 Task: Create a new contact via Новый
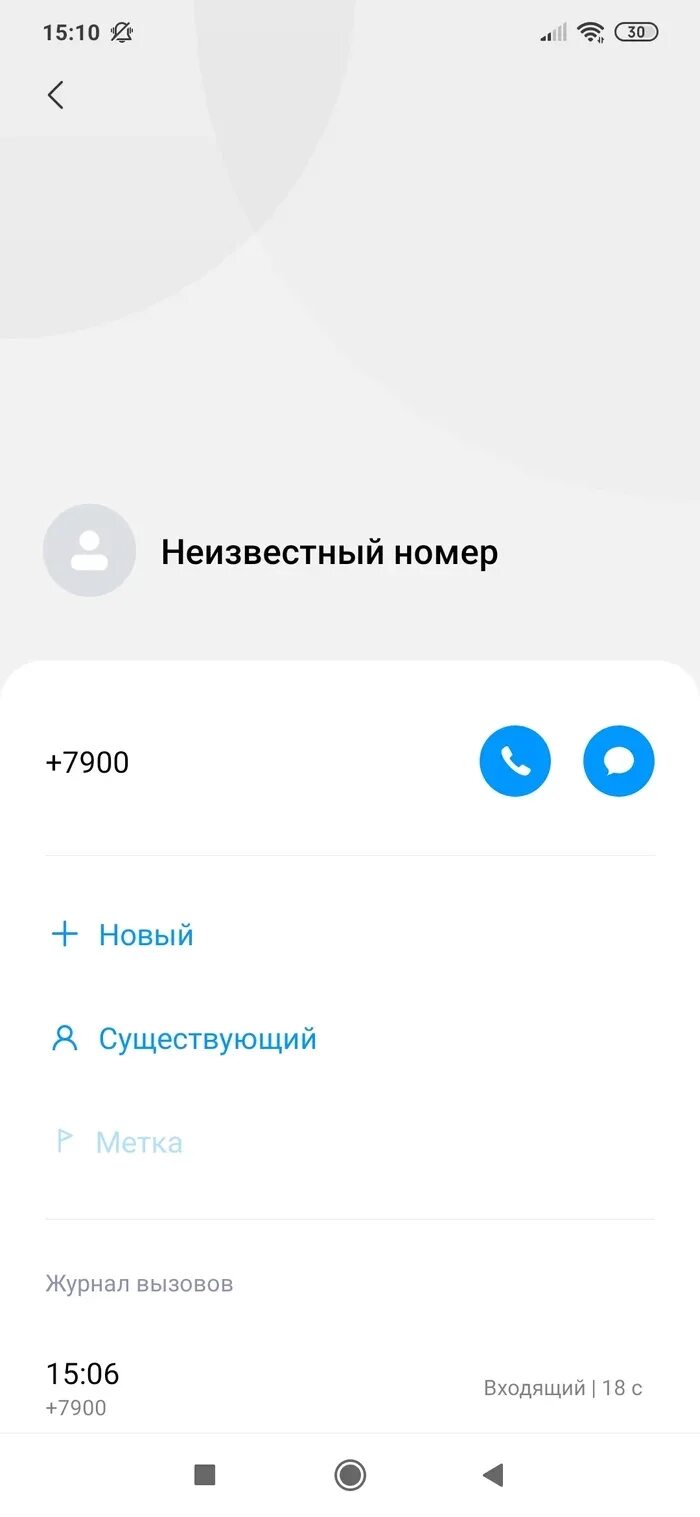pyautogui.click(x=122, y=935)
